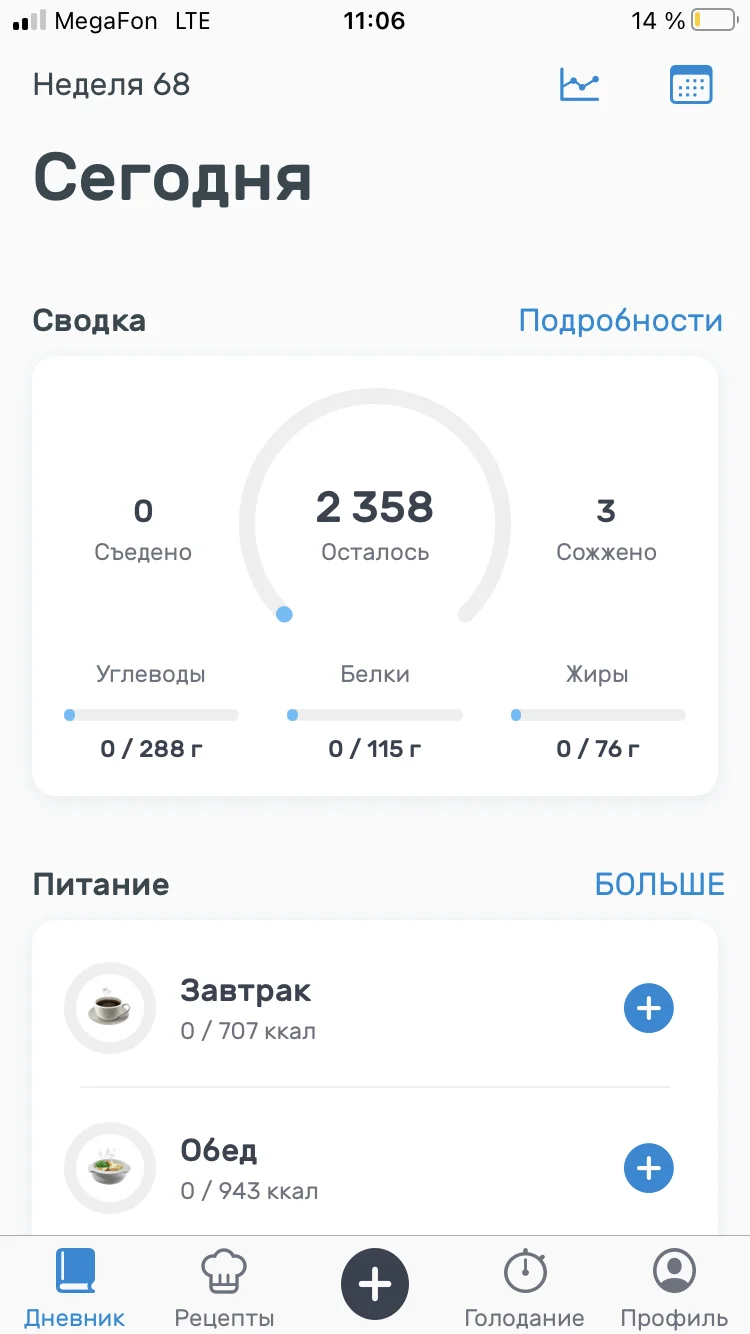Open the Сводка calorie summary card

(x=375, y=575)
